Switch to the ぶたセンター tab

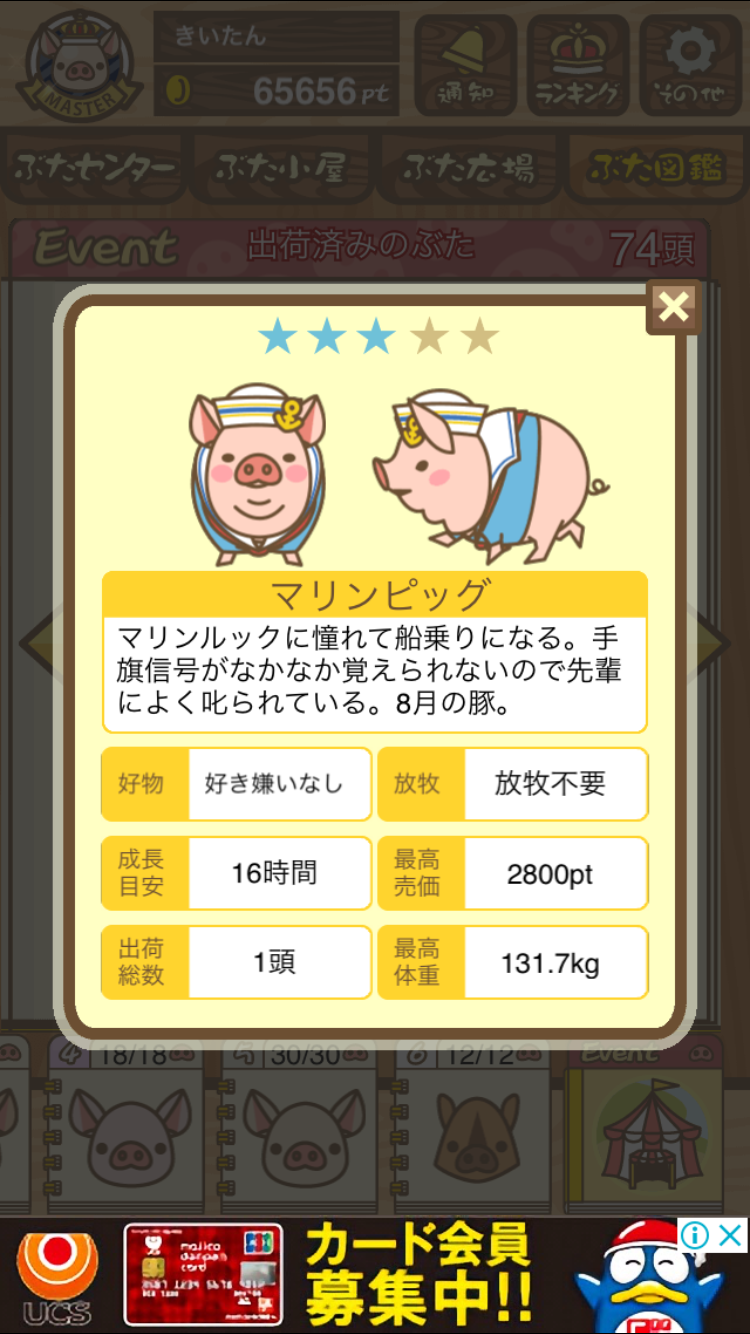96,168
